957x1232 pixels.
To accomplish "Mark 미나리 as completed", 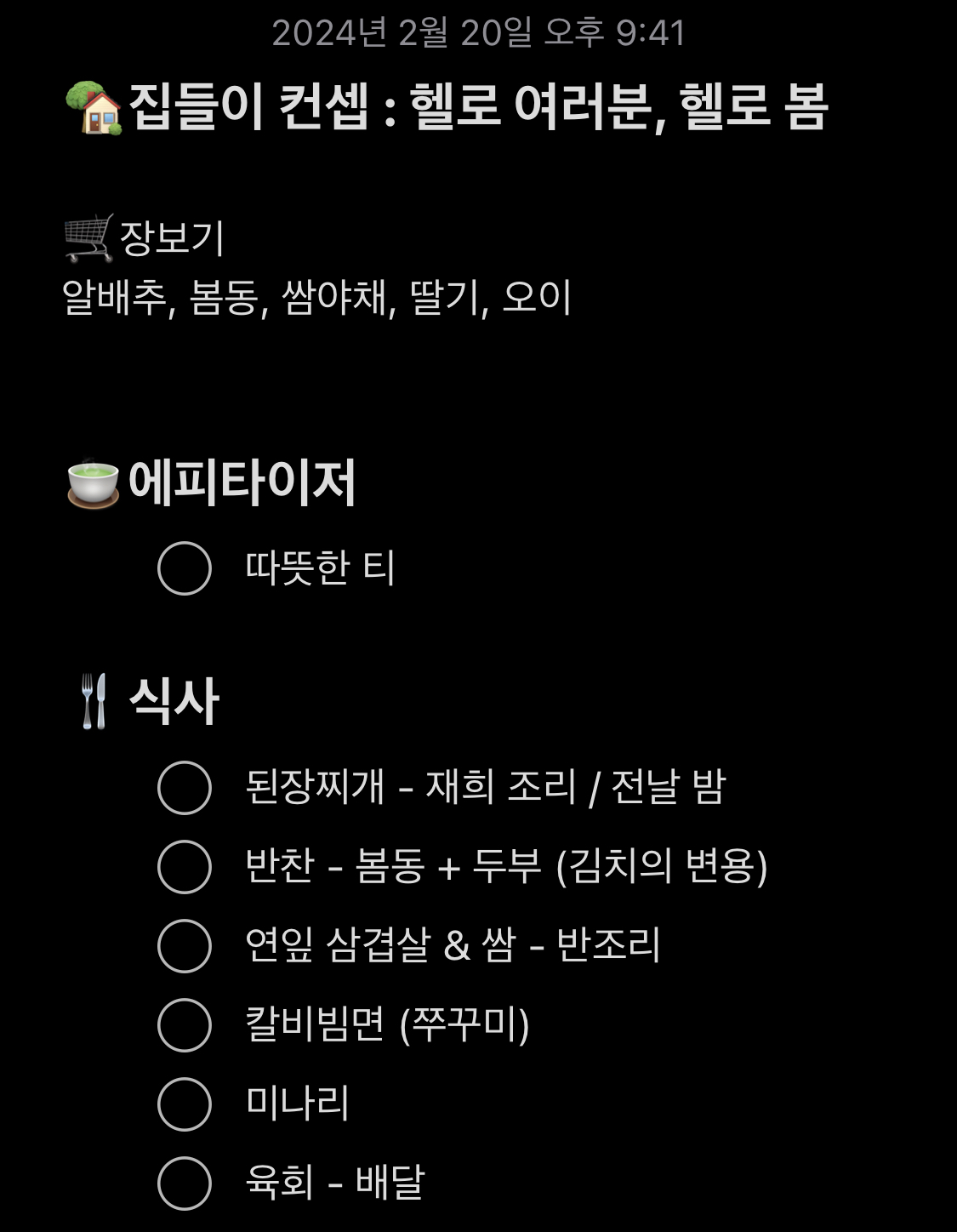I will (185, 1104).
